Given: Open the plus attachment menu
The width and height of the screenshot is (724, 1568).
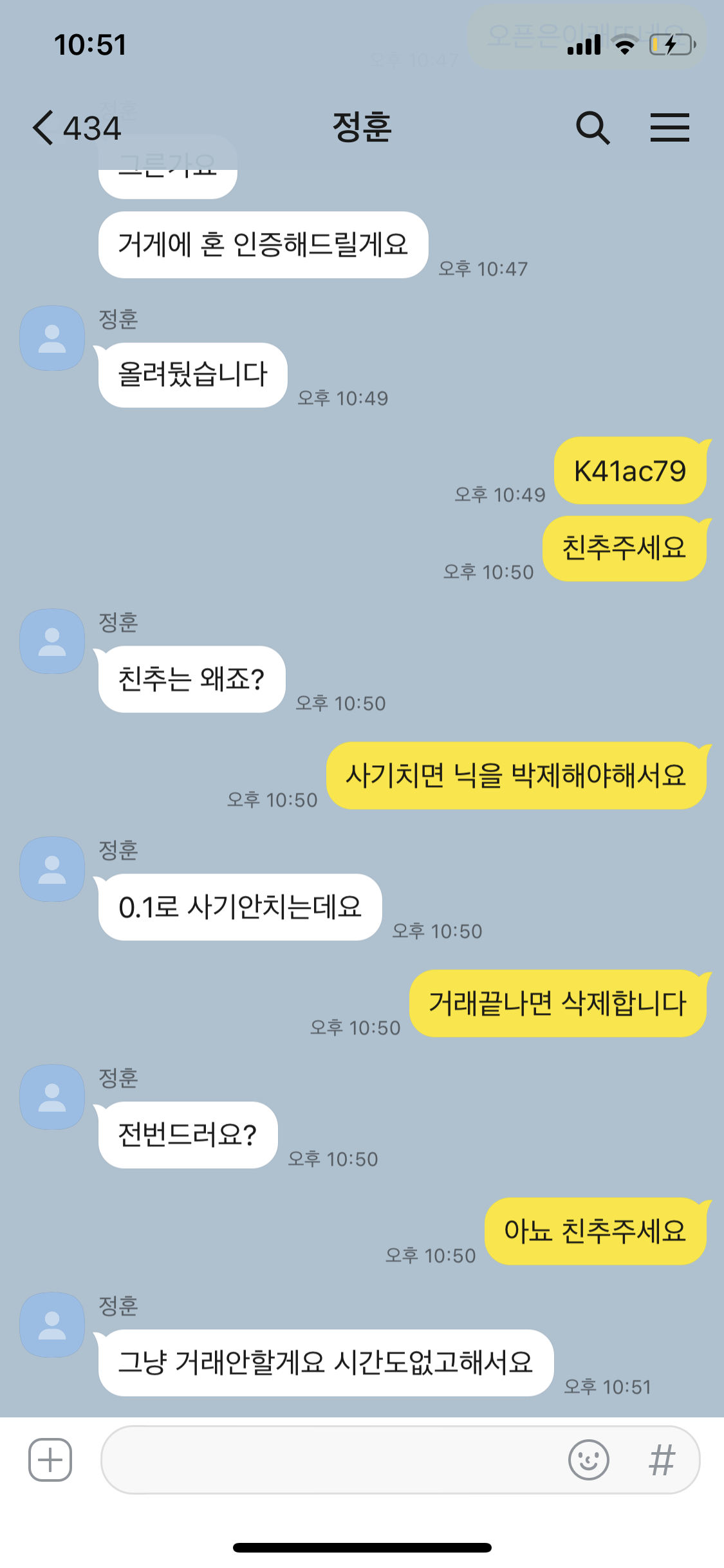Looking at the screenshot, I should 50,1459.
